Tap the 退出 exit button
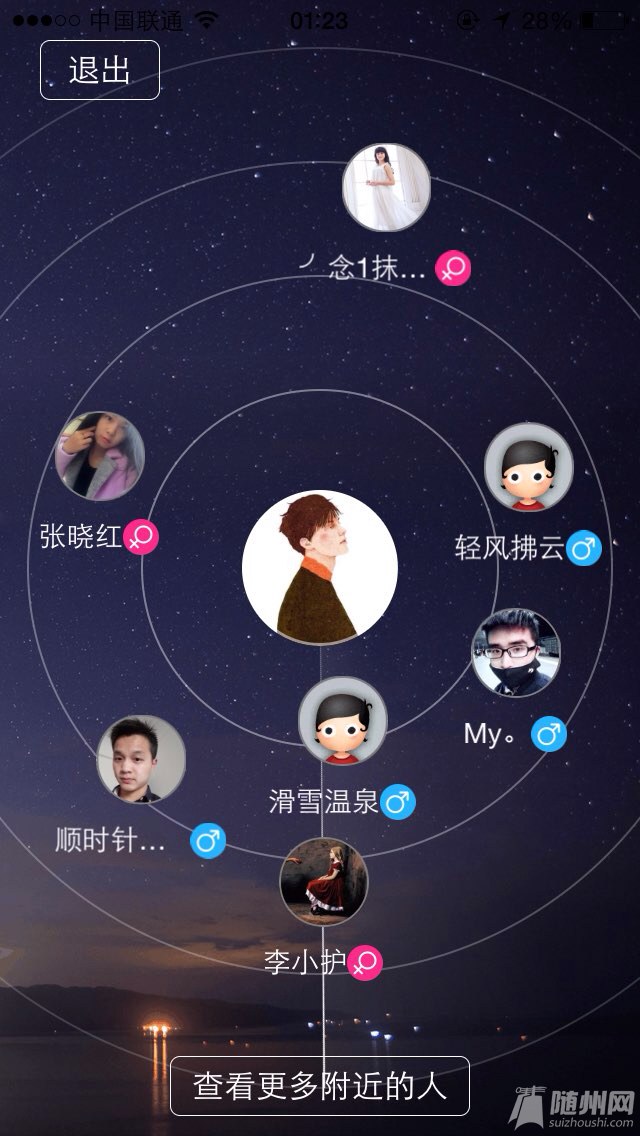 tap(100, 70)
